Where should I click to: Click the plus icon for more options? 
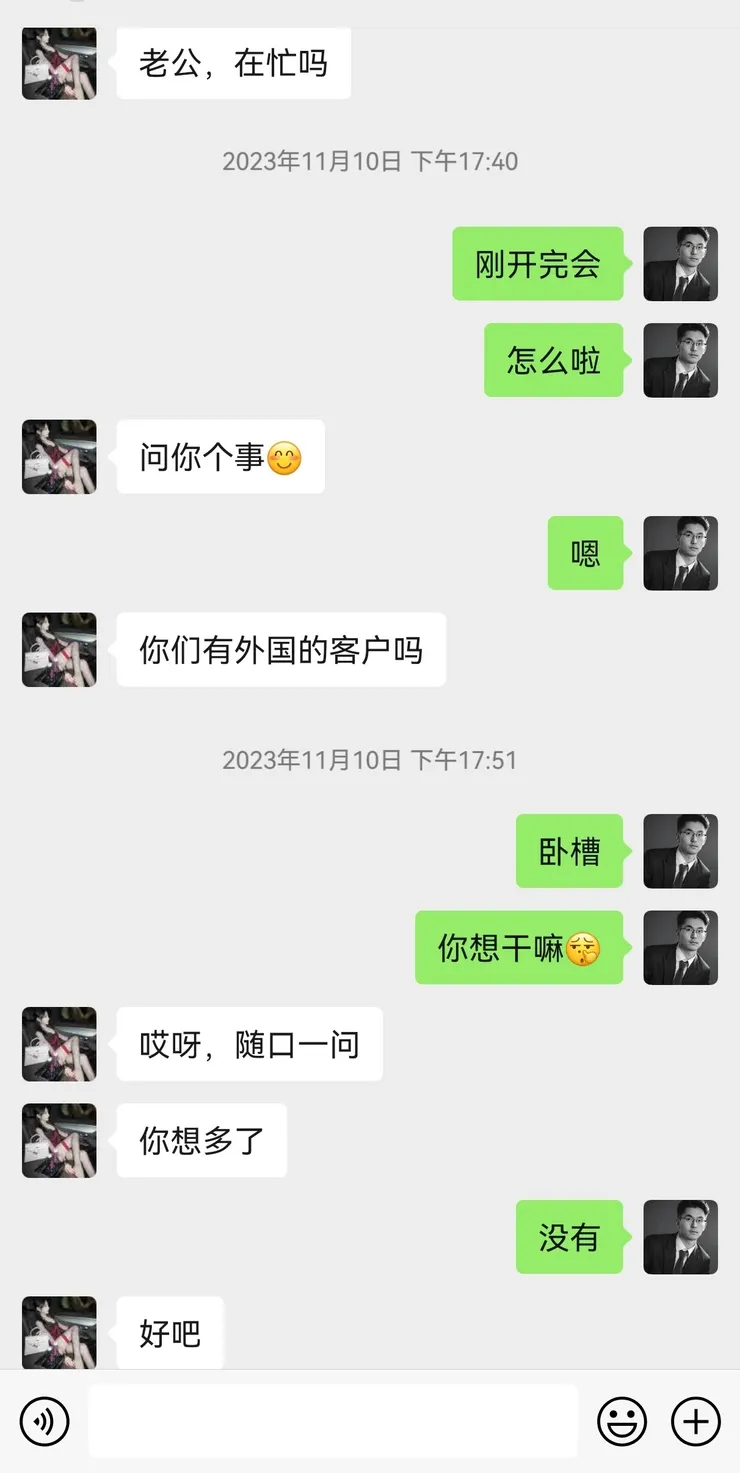[696, 1420]
